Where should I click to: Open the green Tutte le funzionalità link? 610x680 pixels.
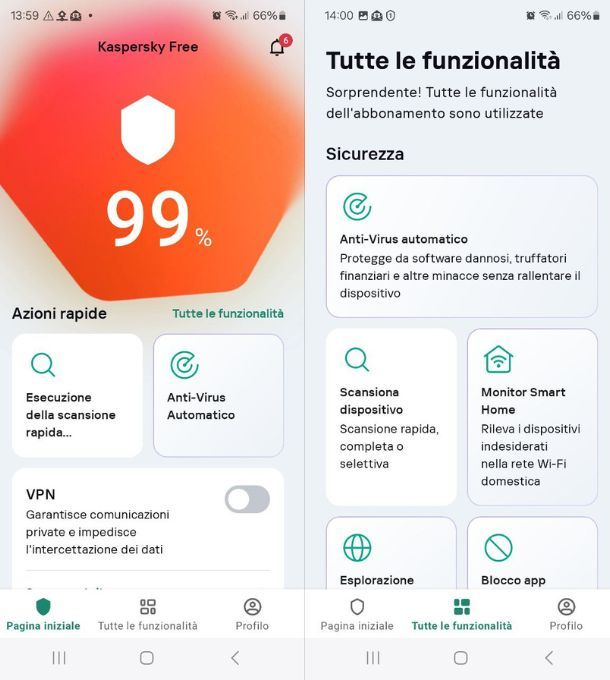(228, 313)
